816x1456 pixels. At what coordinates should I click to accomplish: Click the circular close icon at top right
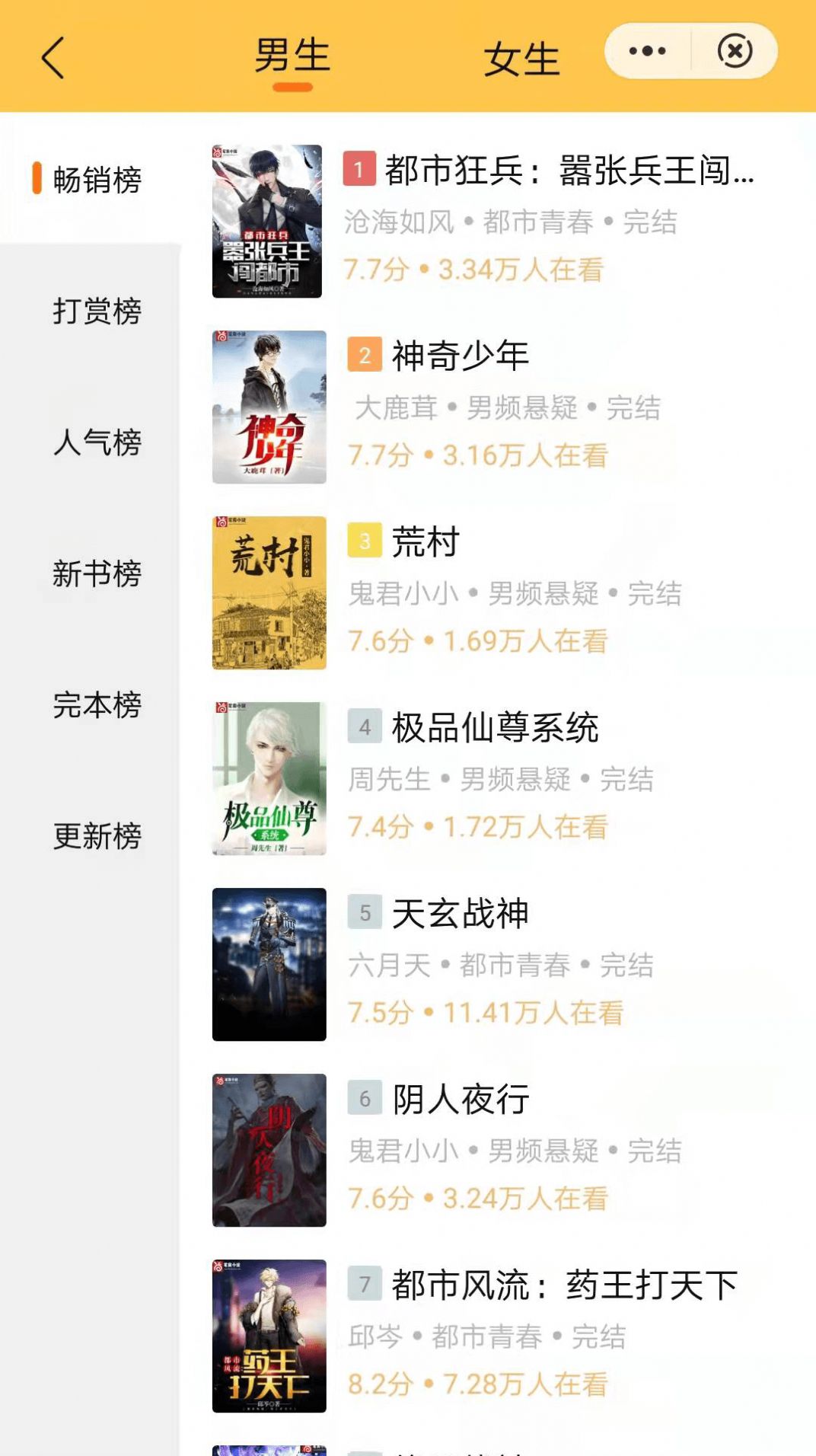(734, 50)
